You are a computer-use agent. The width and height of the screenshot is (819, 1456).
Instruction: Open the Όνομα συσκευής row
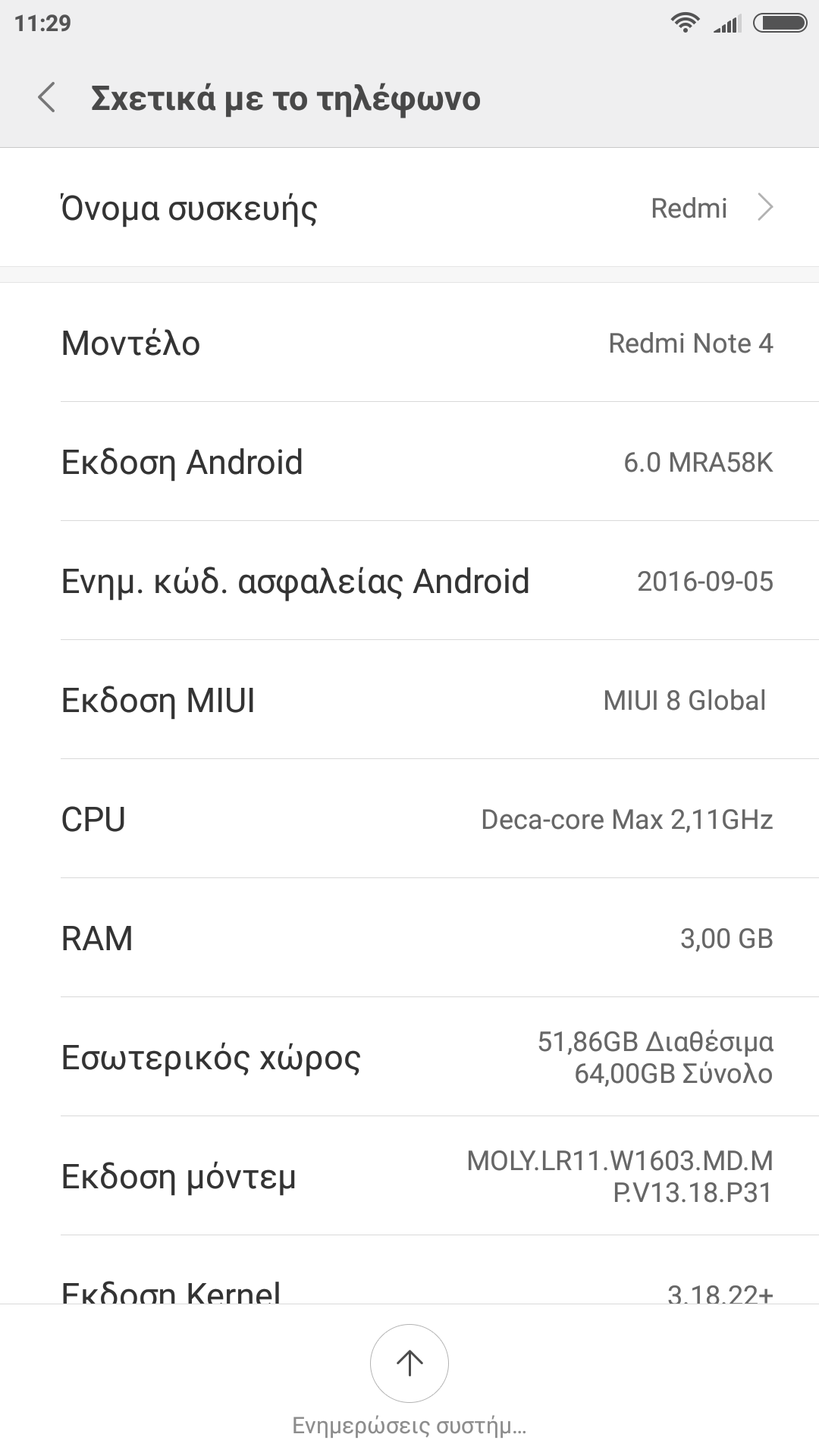[409, 208]
